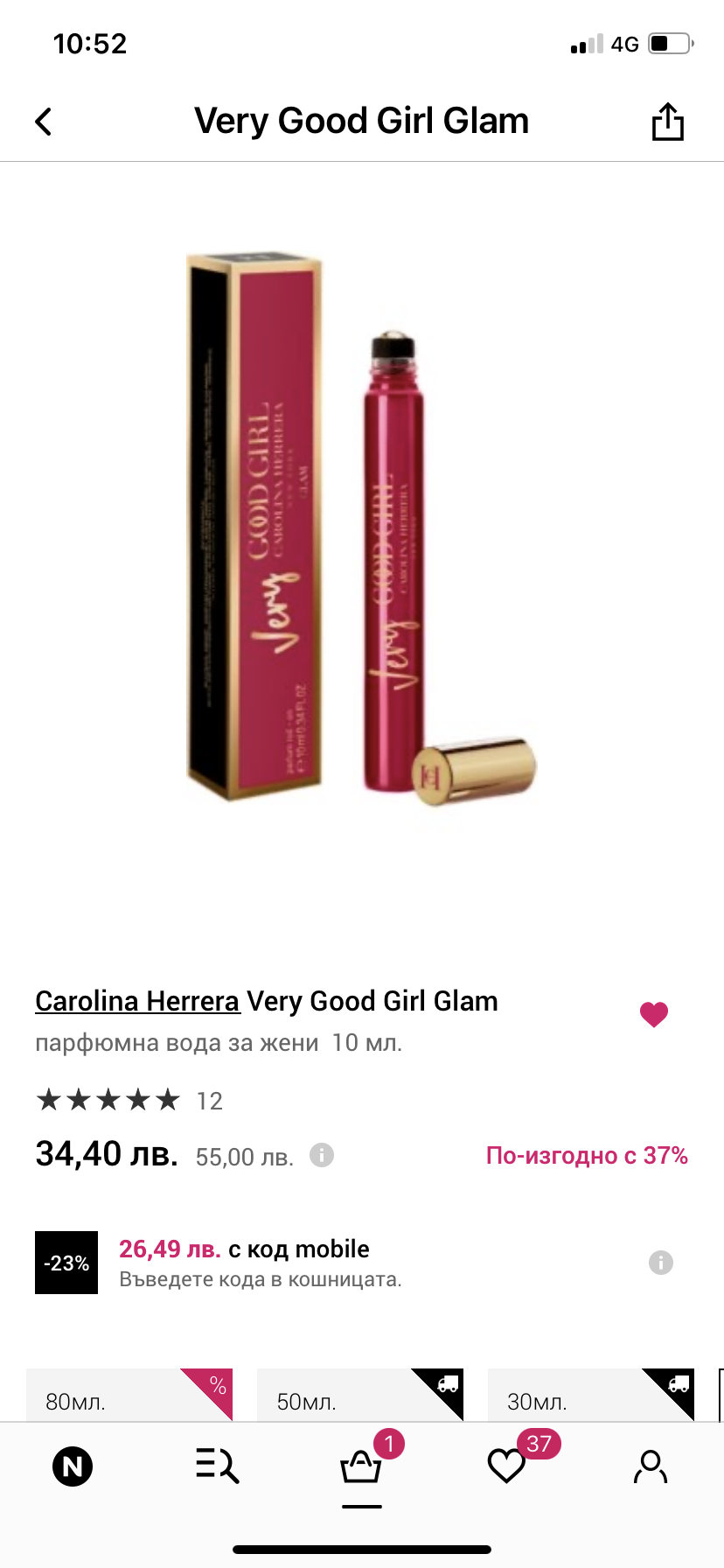The image size is (724, 1568).
Task: Open the Carolina Herrera brand link
Action: coord(137,1001)
